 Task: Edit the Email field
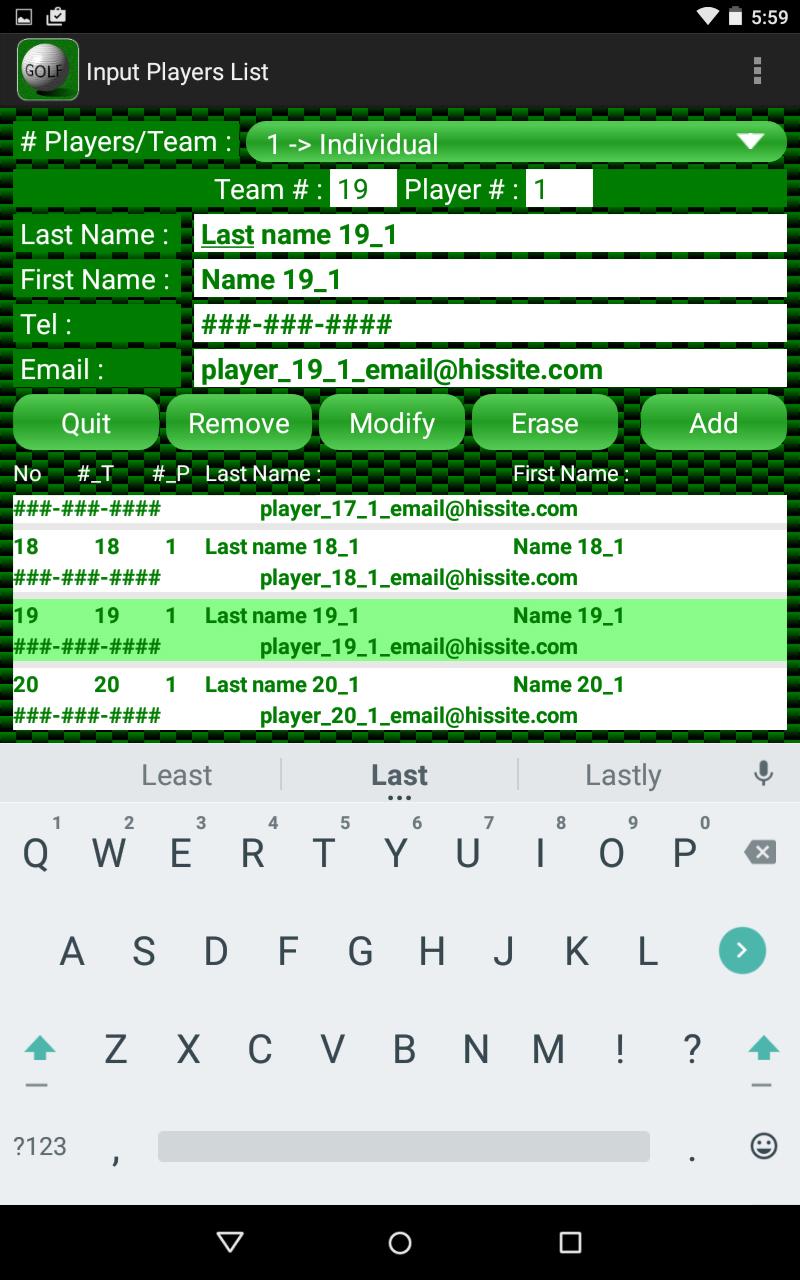pyautogui.click(x=490, y=369)
